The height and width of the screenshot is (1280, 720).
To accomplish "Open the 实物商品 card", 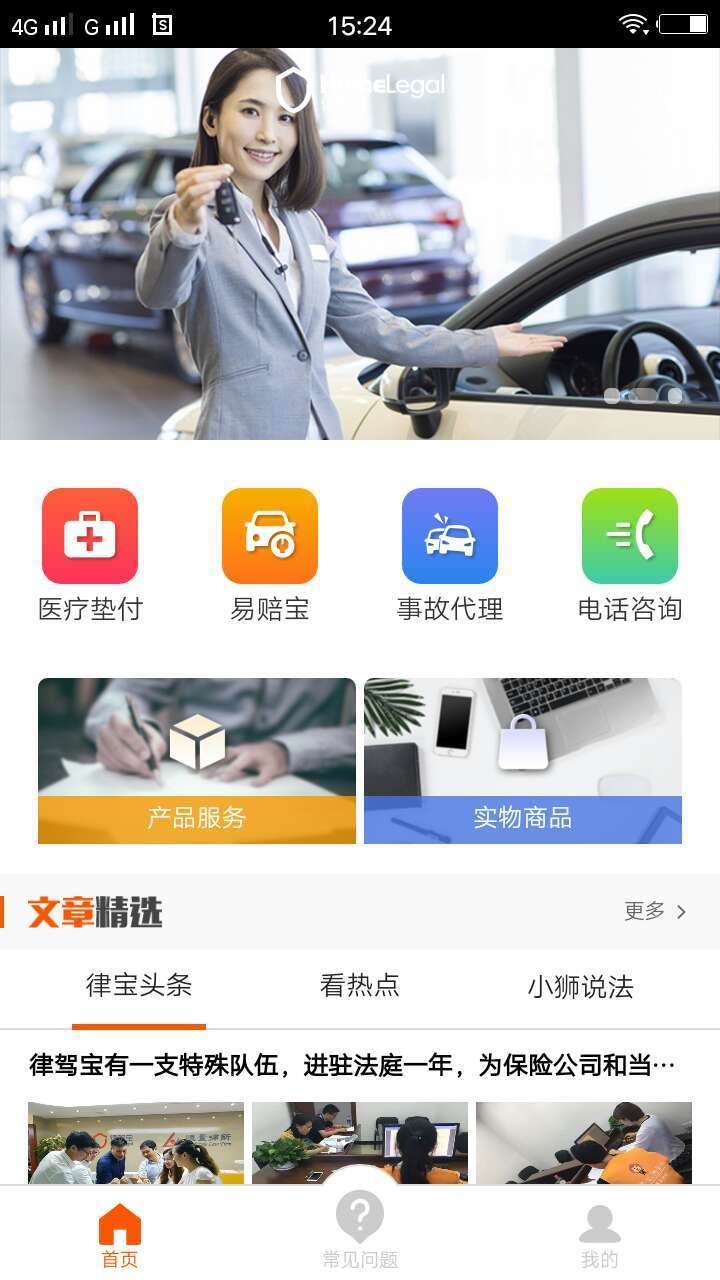I will pyautogui.click(x=523, y=761).
